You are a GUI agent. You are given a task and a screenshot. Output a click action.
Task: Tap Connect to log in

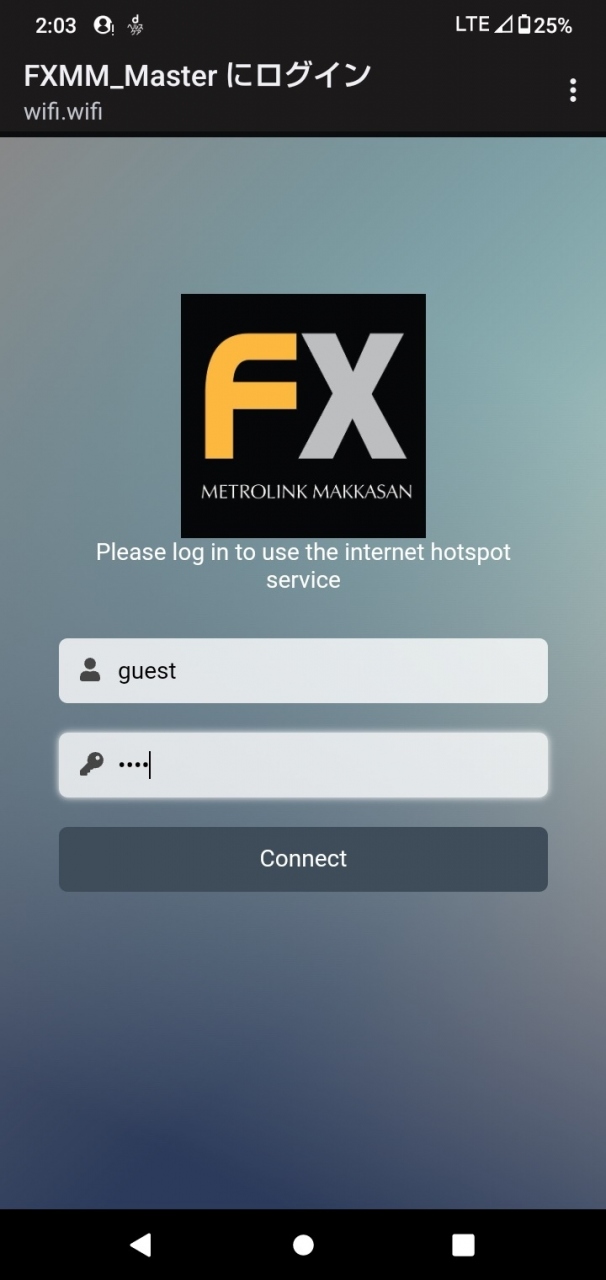point(303,859)
